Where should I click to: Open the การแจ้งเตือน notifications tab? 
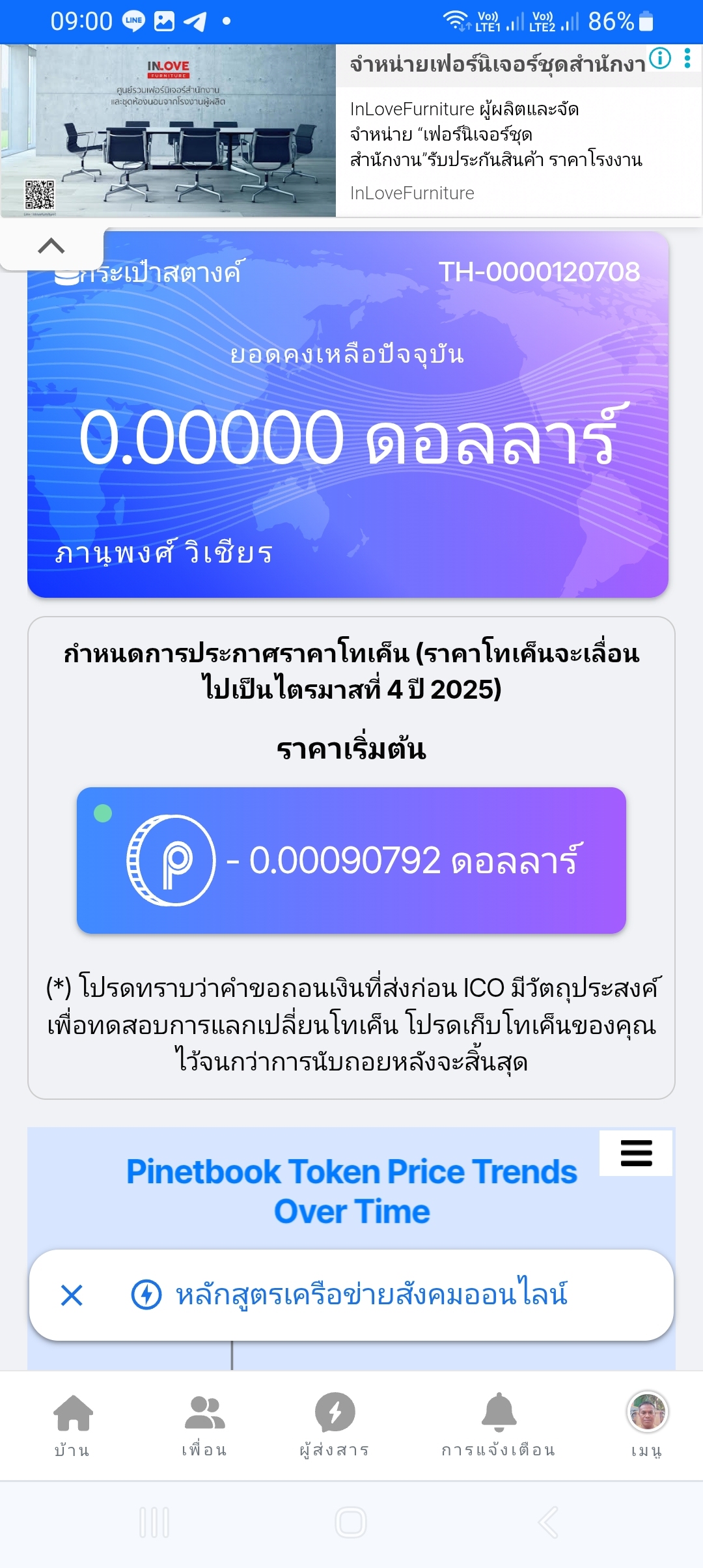[499, 1424]
